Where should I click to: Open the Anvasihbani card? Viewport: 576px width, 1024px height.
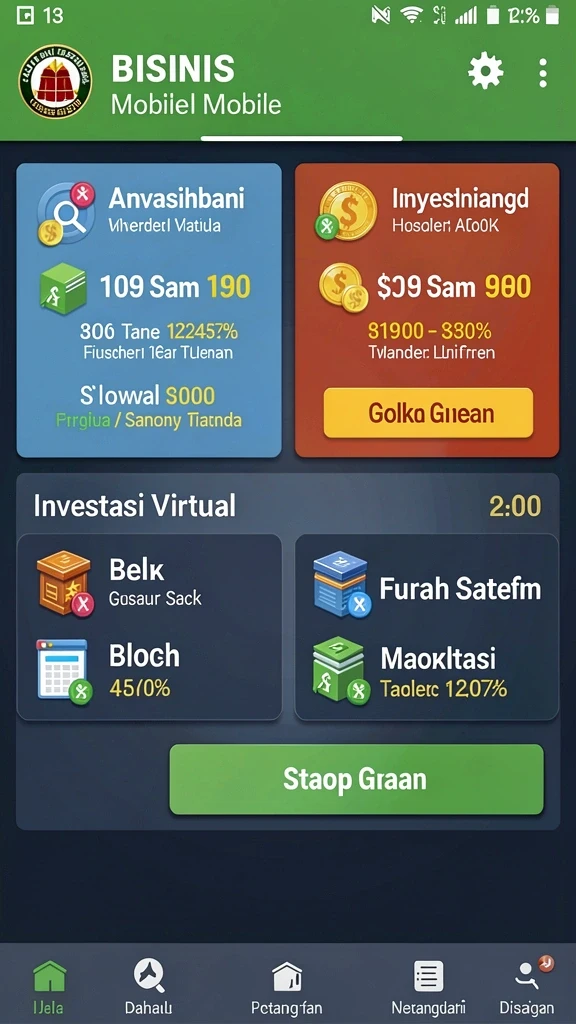click(149, 310)
